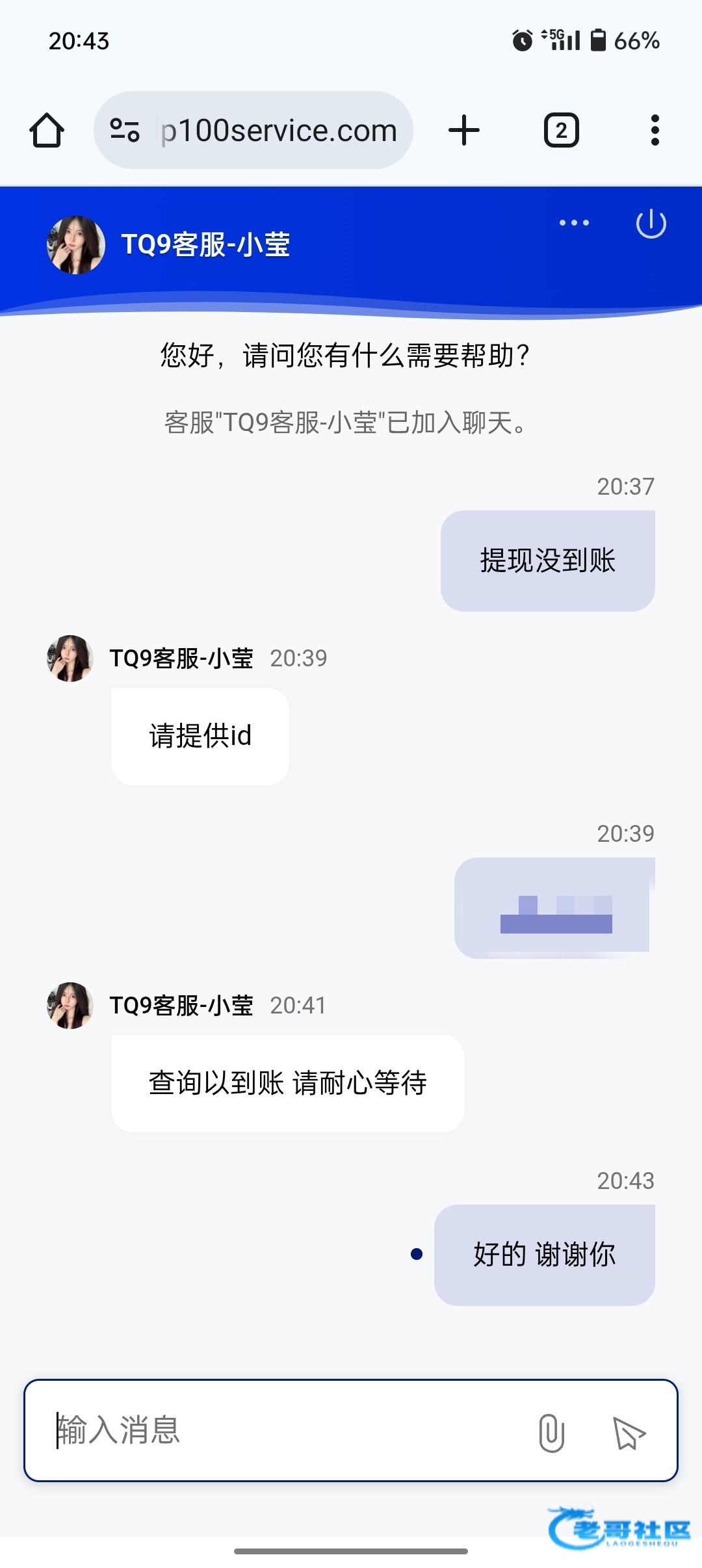Open the tab switcher showing 2 tabs
The image size is (702, 1568).
coord(561,131)
